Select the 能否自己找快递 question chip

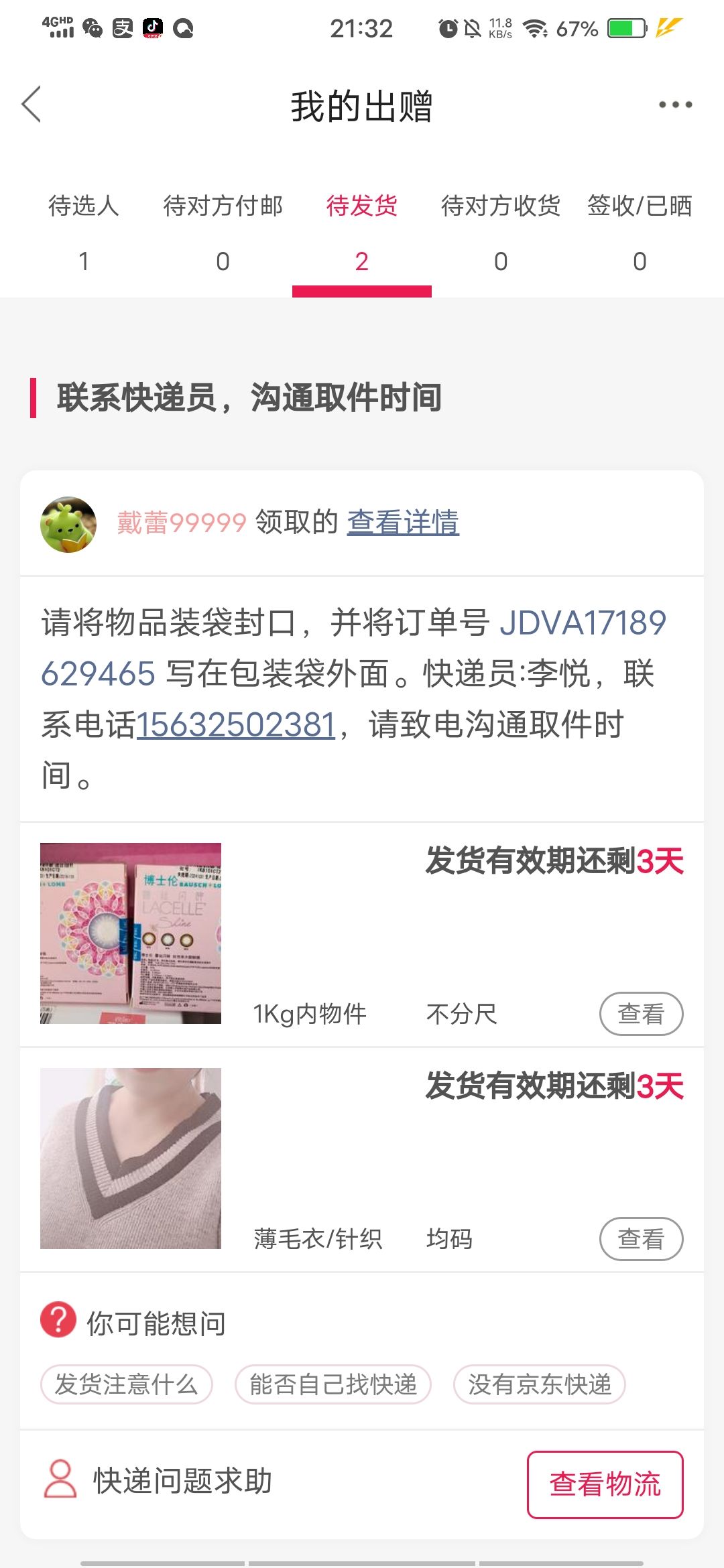[333, 1384]
